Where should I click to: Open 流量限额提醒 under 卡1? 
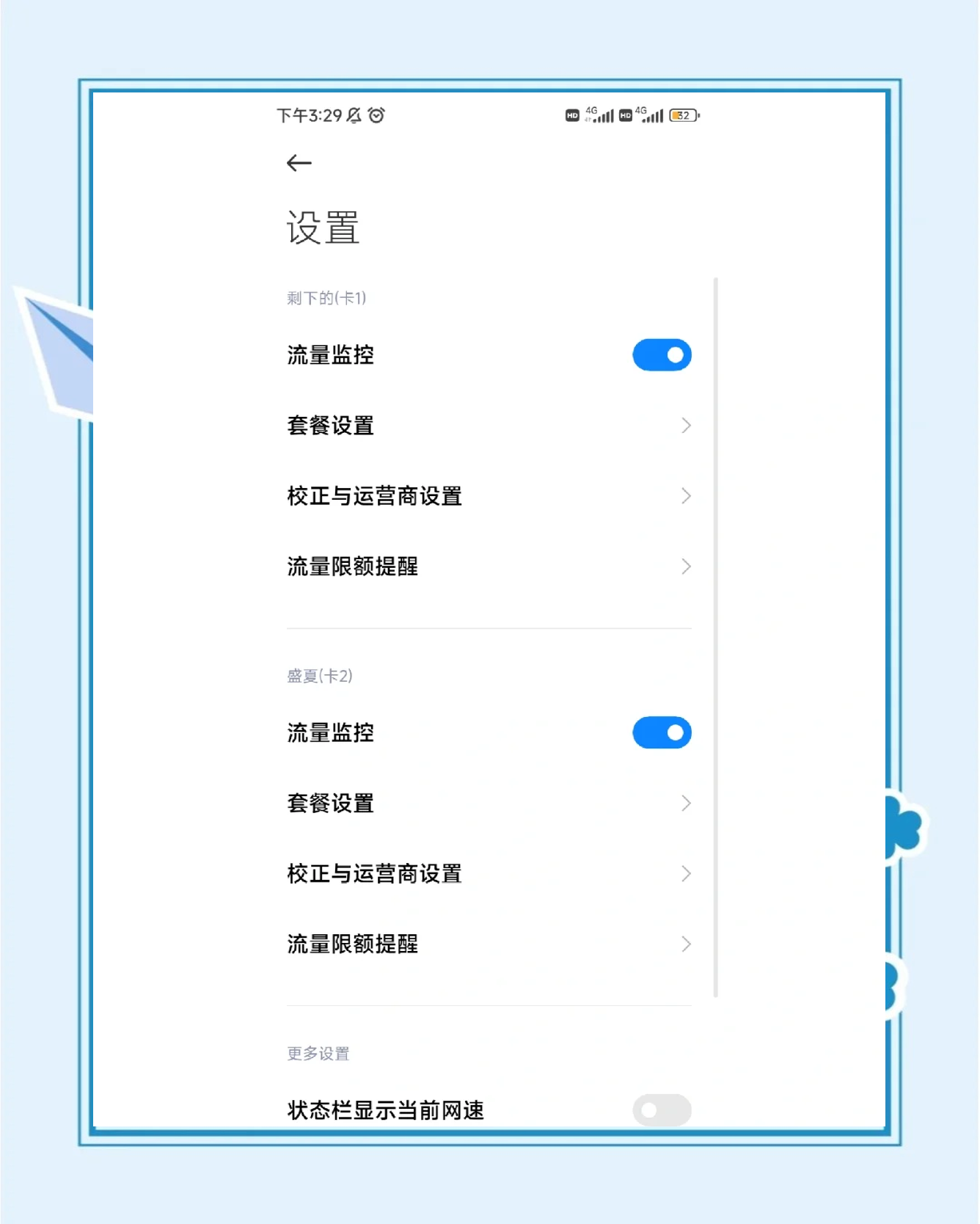coord(488,567)
